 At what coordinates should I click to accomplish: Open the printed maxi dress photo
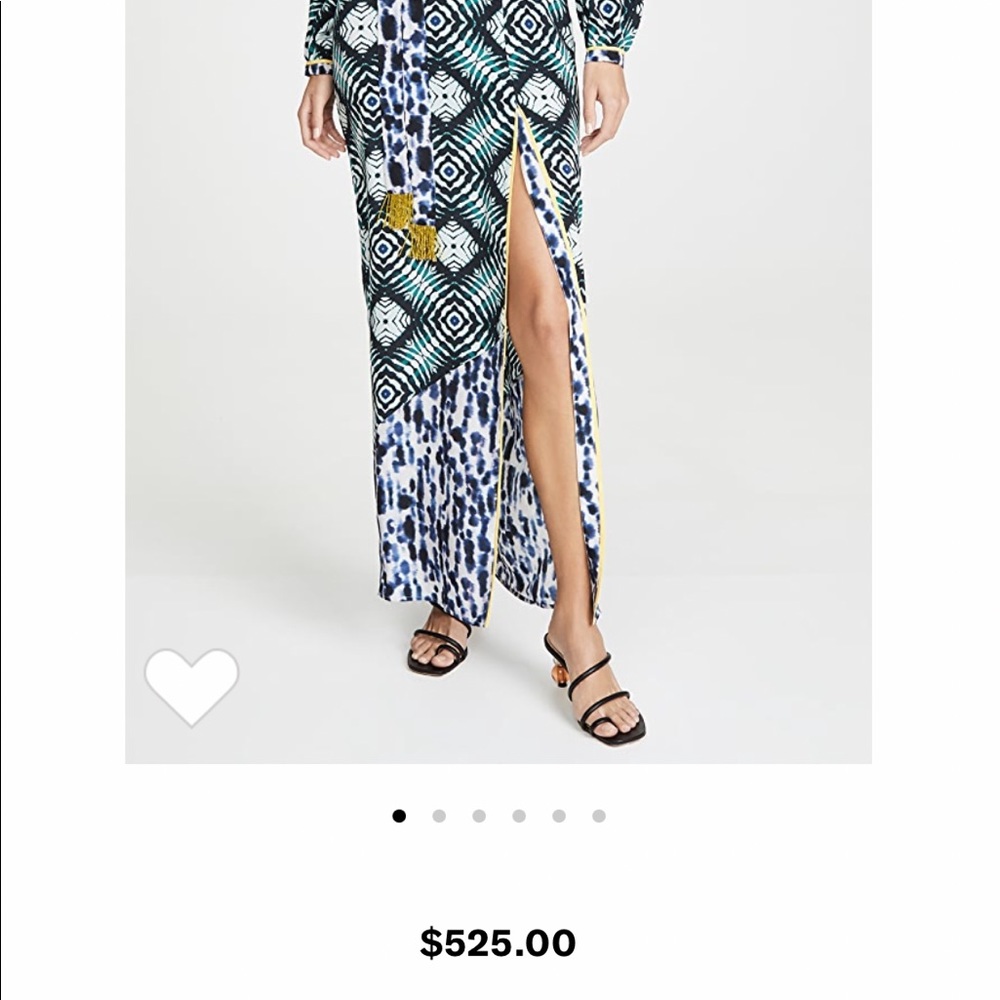[x=497, y=380]
